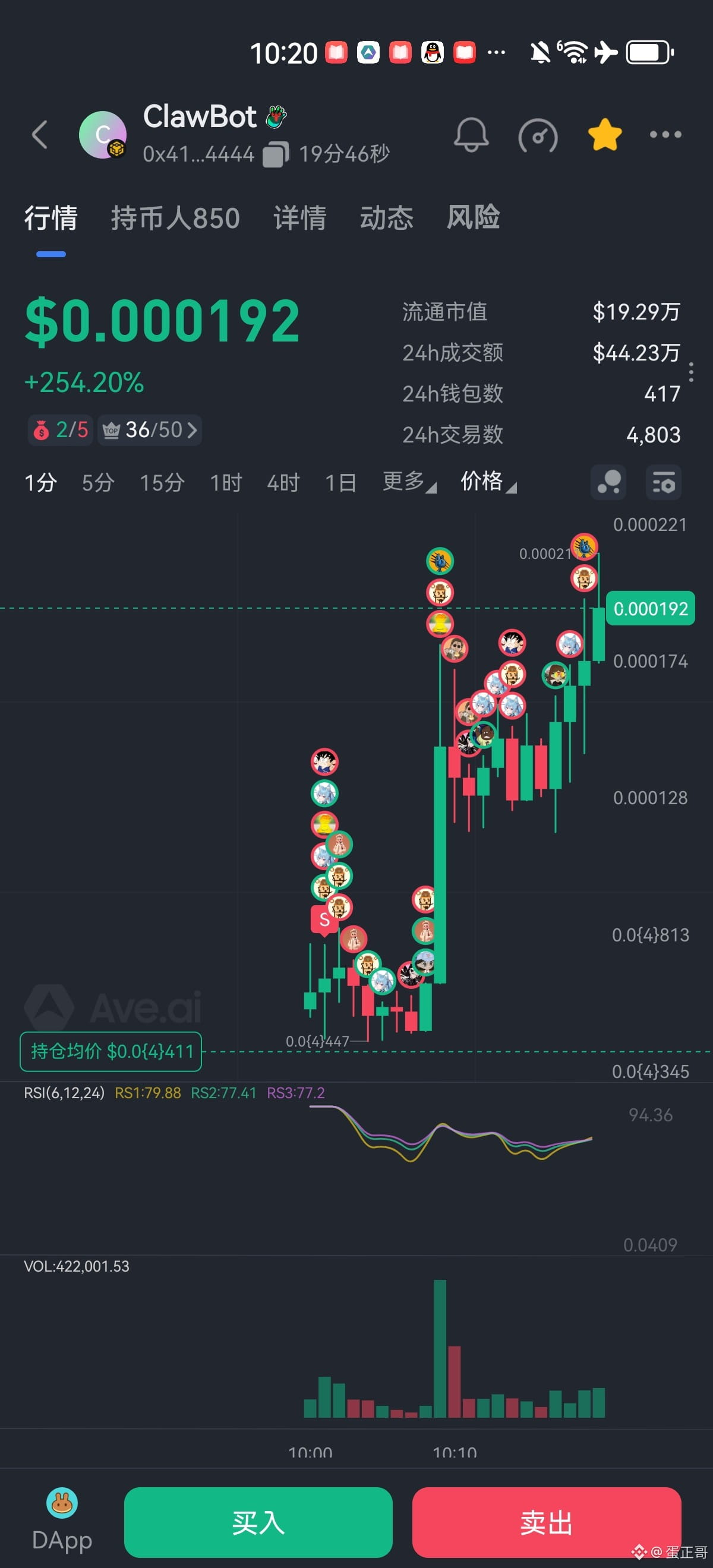Open the price alert bell

(x=471, y=134)
